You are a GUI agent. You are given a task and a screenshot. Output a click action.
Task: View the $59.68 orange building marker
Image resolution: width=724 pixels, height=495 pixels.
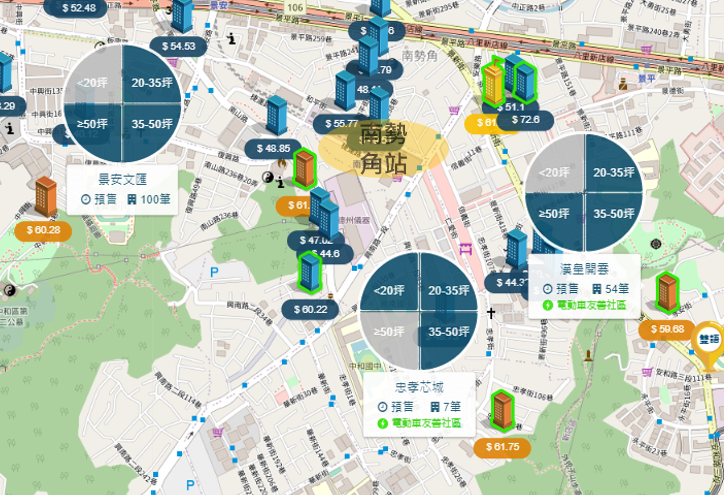[x=667, y=328]
